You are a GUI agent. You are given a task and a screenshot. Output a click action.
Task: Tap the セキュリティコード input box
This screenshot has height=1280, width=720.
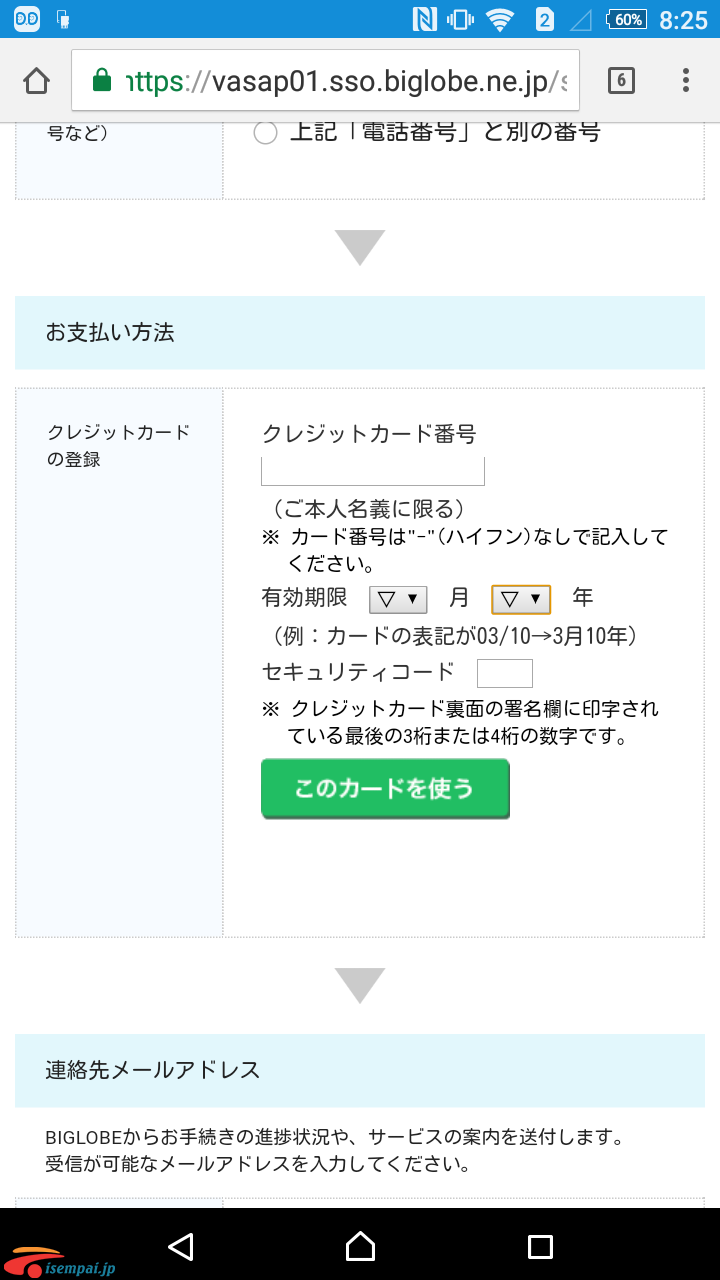click(x=505, y=673)
